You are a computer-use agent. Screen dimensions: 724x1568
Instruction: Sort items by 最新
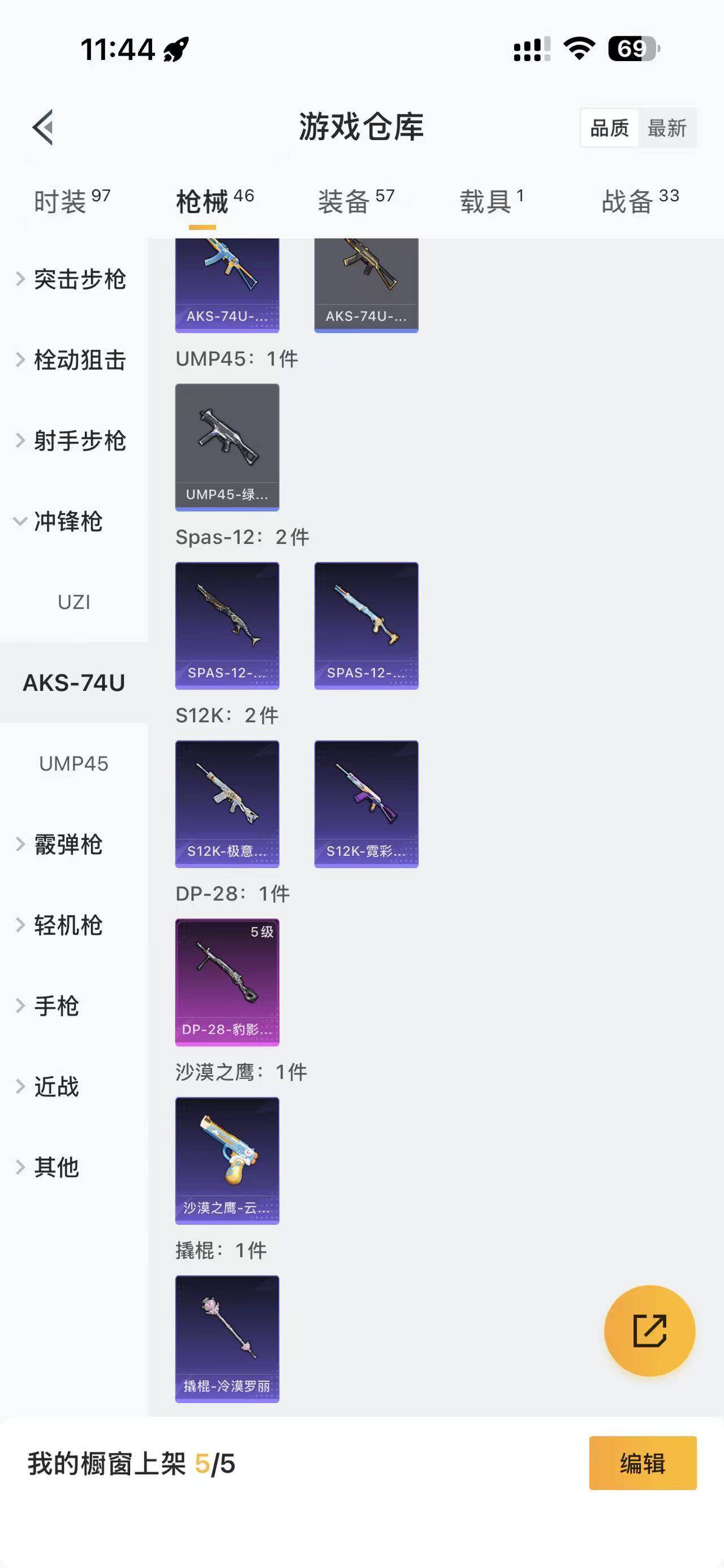pyautogui.click(x=667, y=128)
